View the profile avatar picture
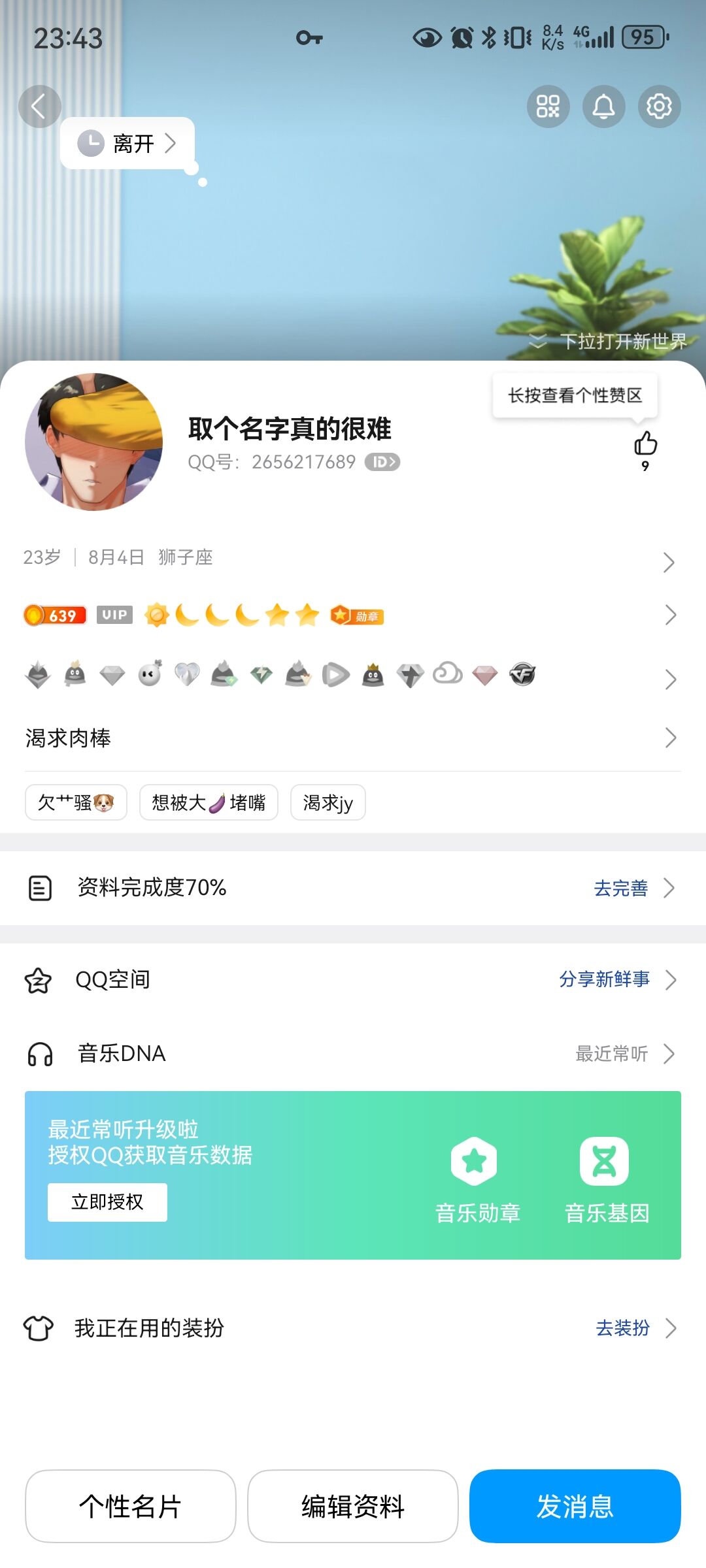Viewport: 706px width, 1568px height. pos(94,442)
